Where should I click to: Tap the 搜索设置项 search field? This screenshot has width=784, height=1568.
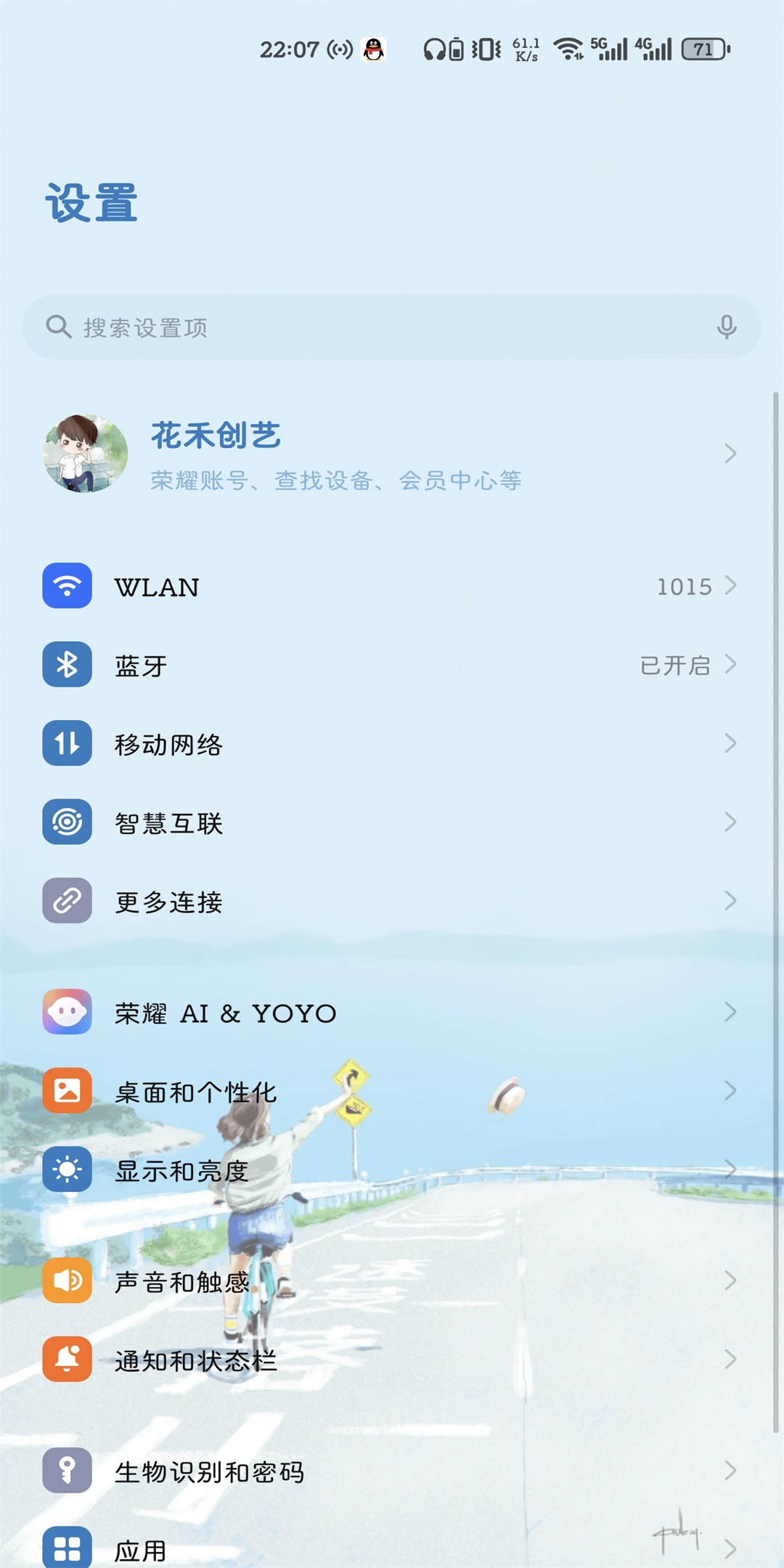392,327
